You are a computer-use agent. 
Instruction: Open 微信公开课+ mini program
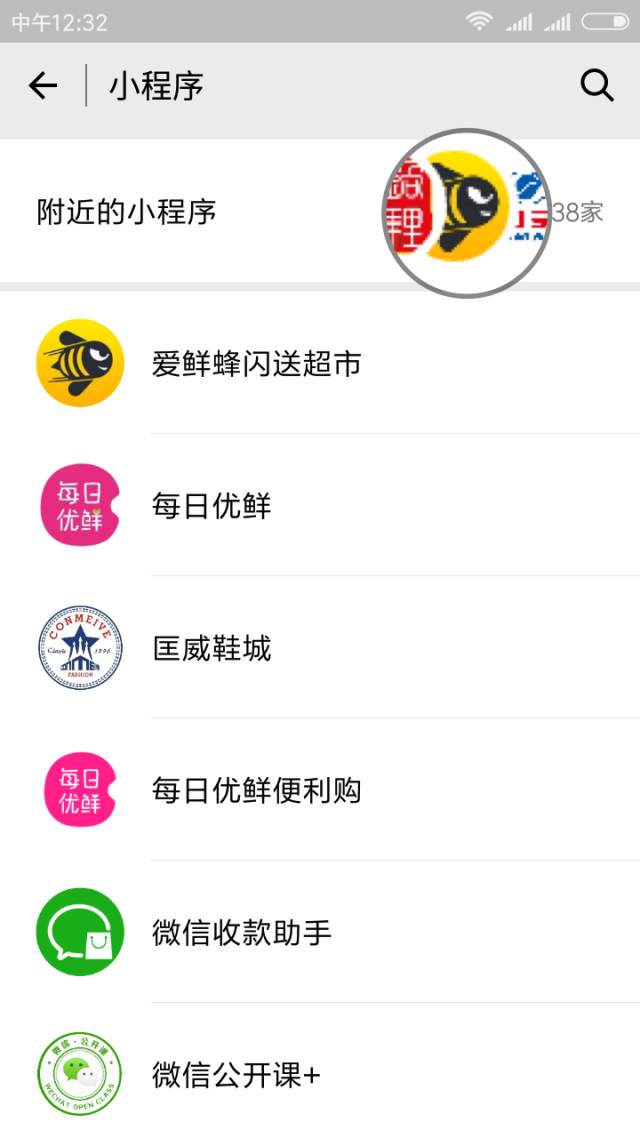coord(320,1073)
